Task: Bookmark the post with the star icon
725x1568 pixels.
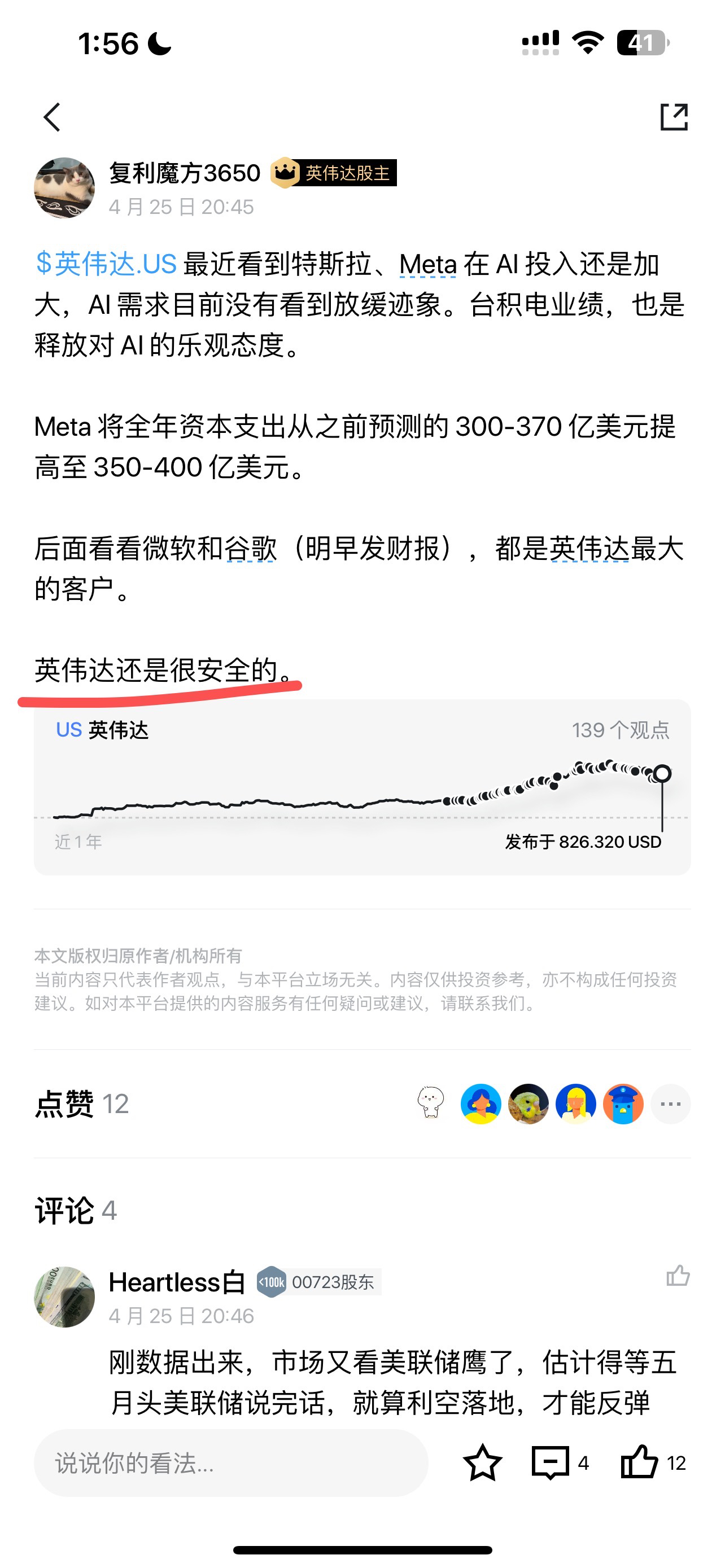Action: point(482,1462)
